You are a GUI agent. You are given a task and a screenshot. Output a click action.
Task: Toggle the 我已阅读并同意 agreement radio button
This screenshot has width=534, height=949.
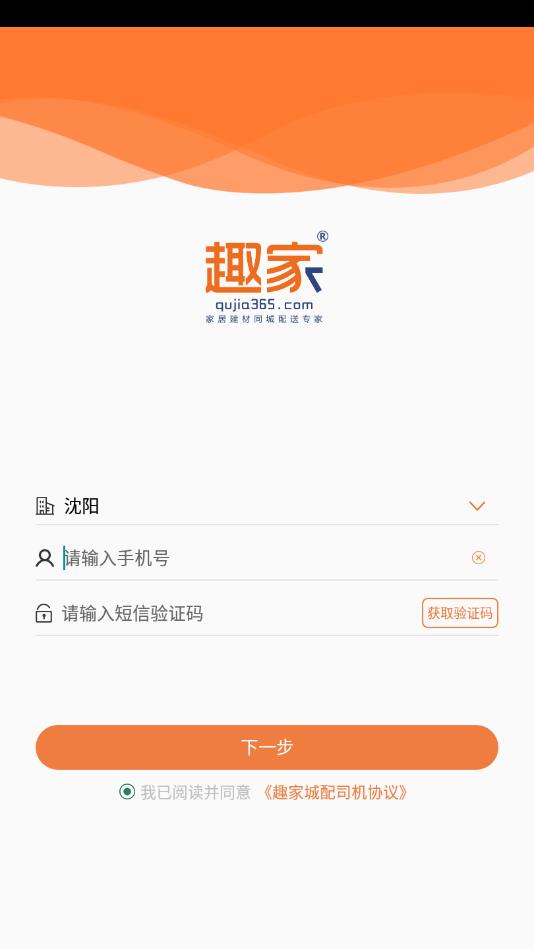pos(127,792)
